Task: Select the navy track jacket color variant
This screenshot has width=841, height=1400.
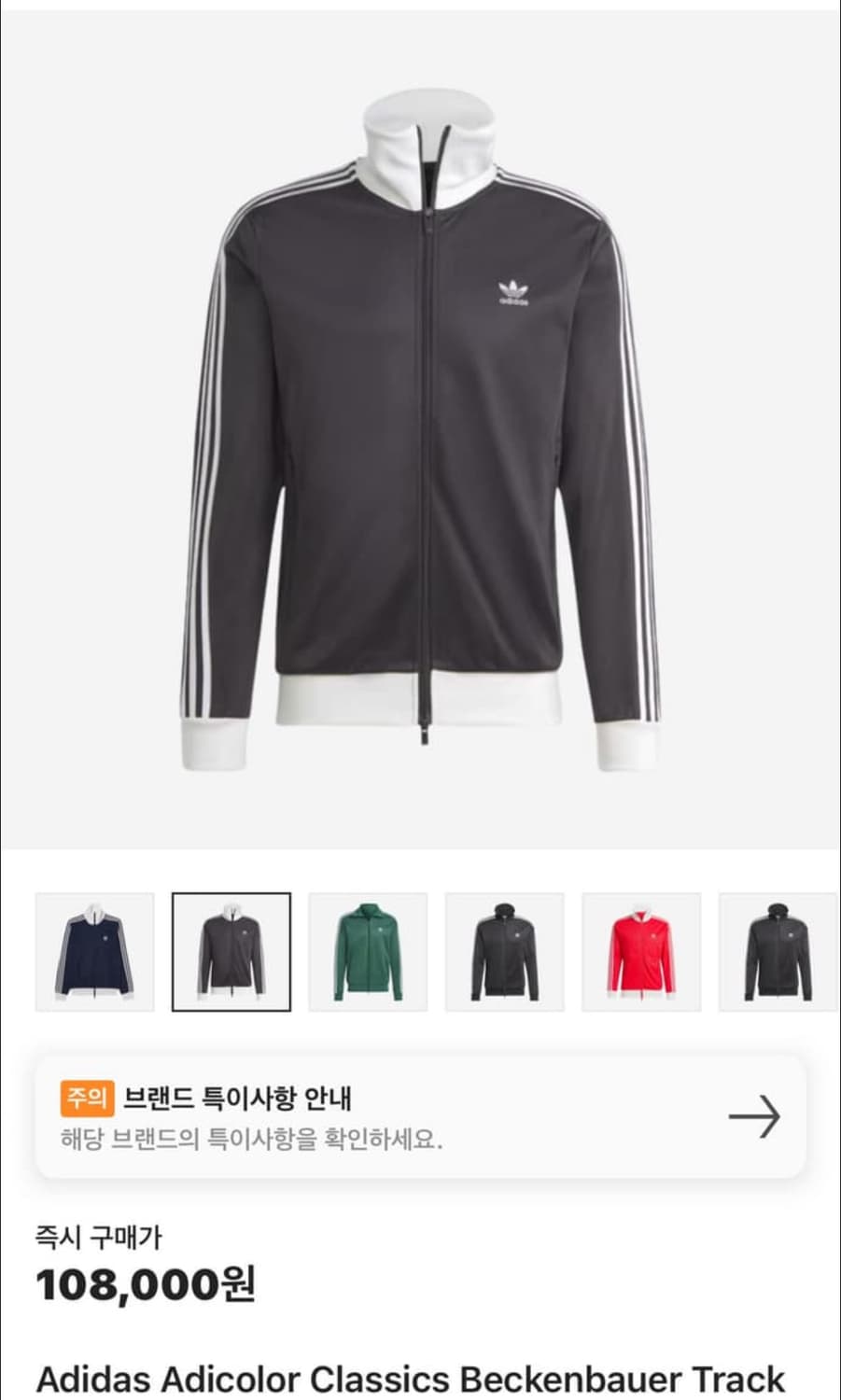Action: pos(95,950)
